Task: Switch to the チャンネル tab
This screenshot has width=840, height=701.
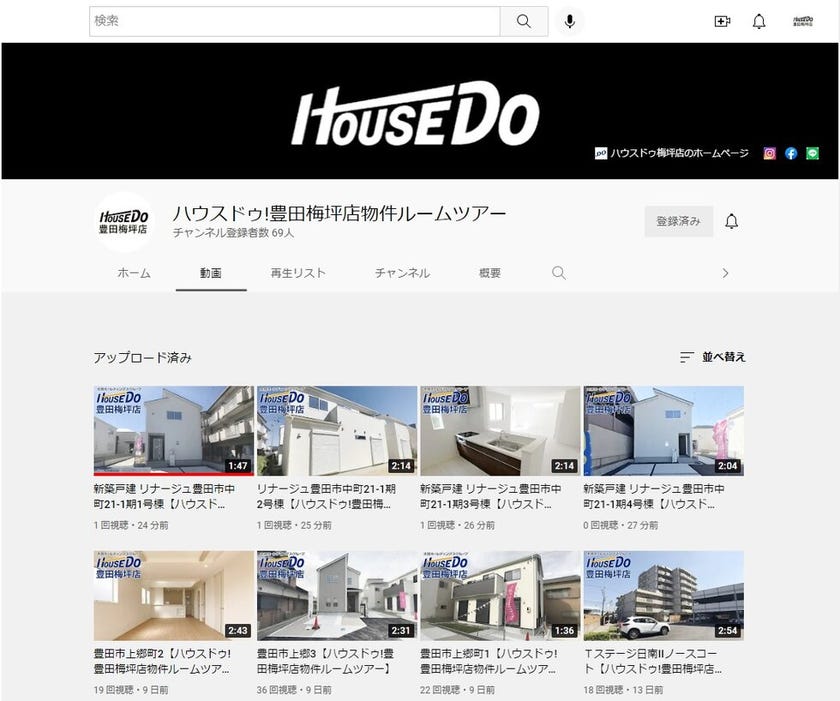Action: point(402,273)
